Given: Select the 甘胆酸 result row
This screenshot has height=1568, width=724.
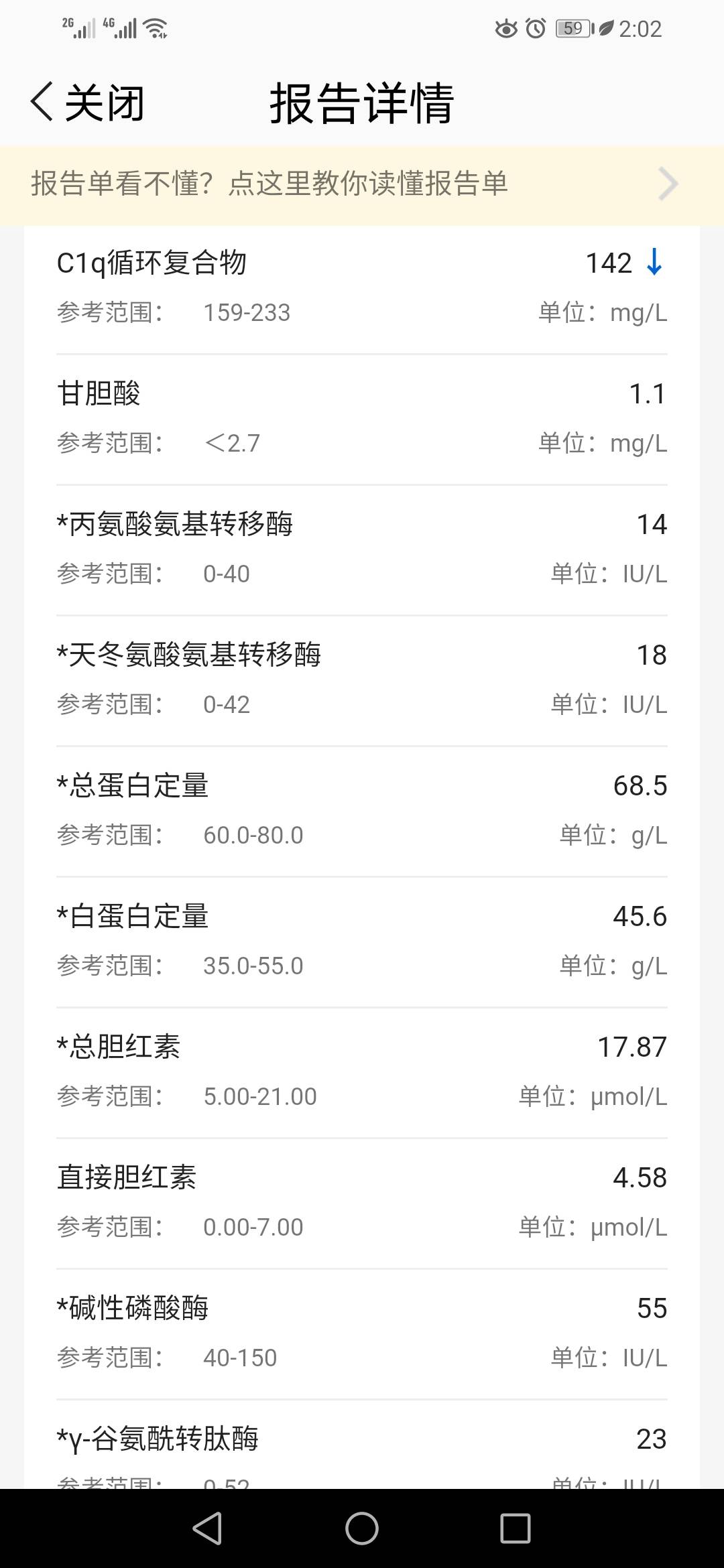Looking at the screenshot, I should pyautogui.click(x=362, y=415).
